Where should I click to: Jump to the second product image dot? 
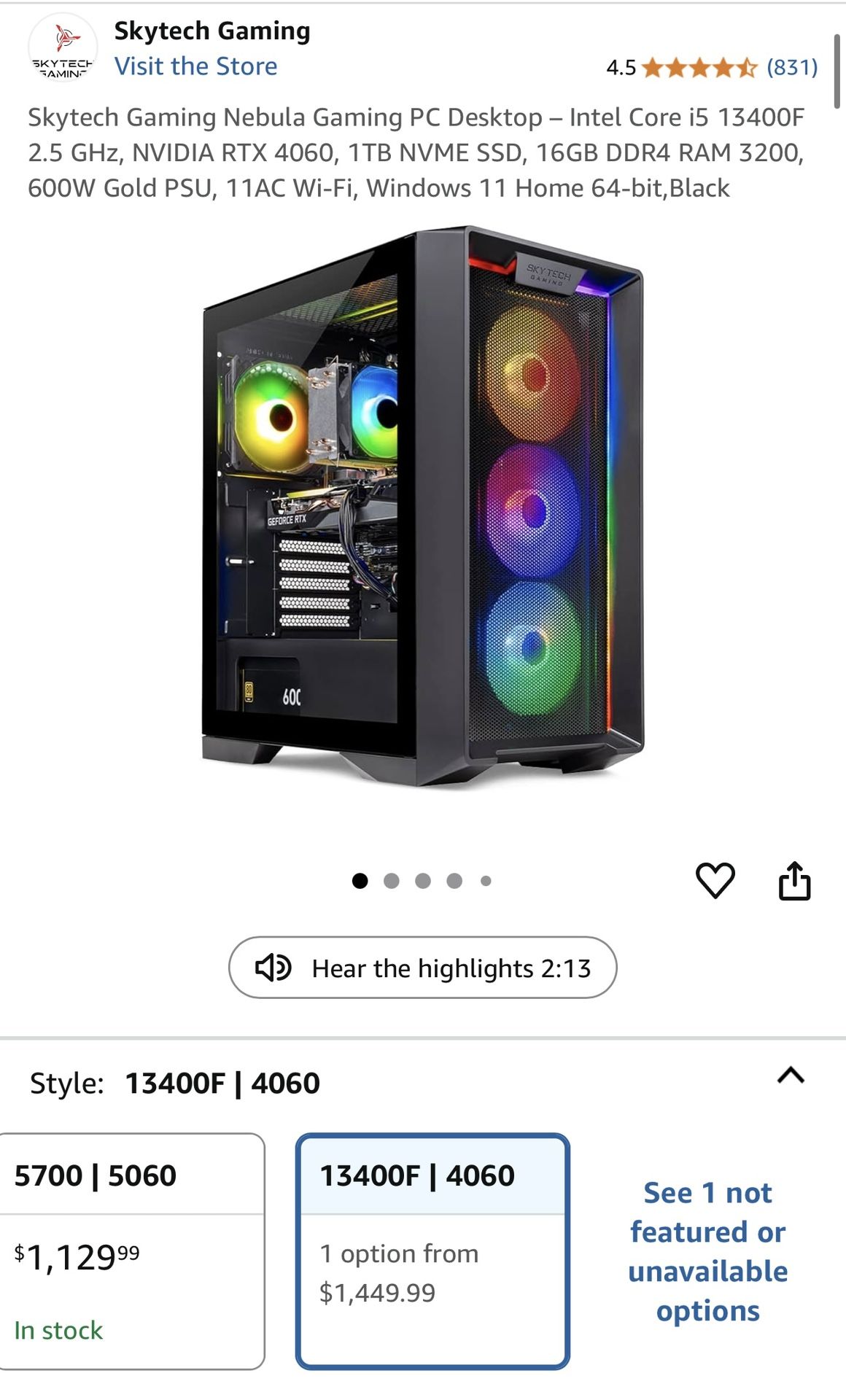tap(391, 881)
